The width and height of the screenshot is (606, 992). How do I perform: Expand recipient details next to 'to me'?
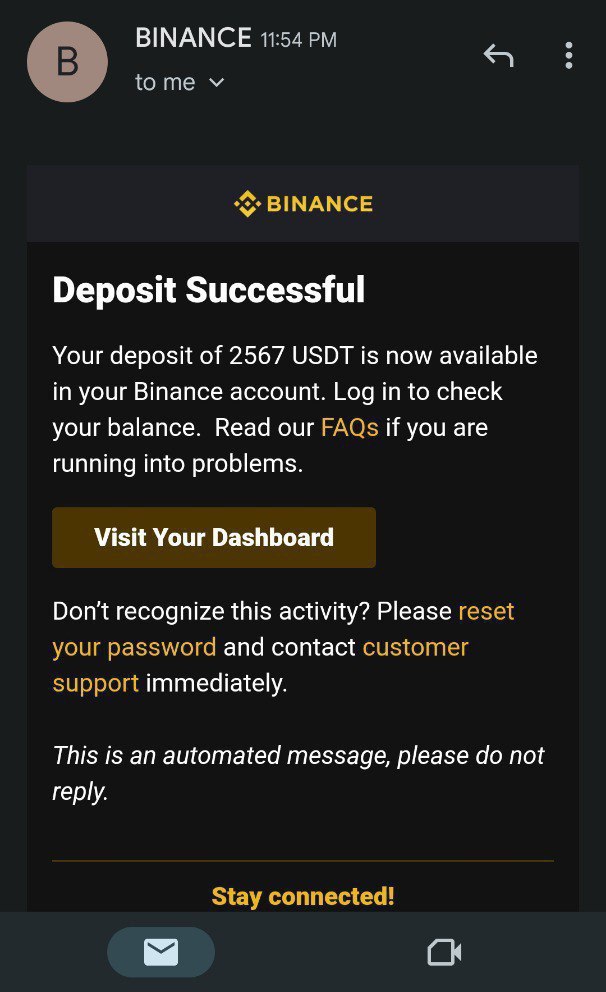pyautogui.click(x=217, y=83)
